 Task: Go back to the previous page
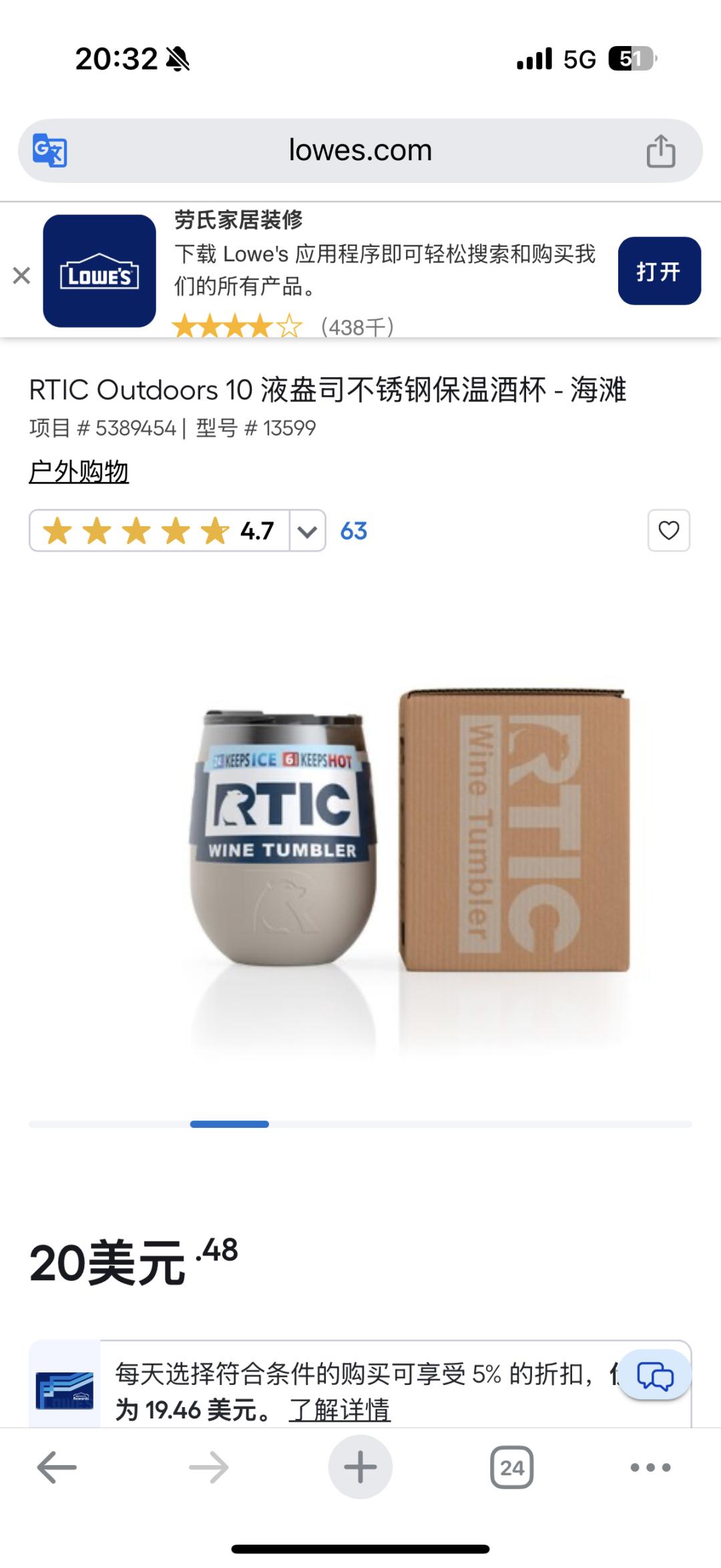click(x=57, y=1468)
